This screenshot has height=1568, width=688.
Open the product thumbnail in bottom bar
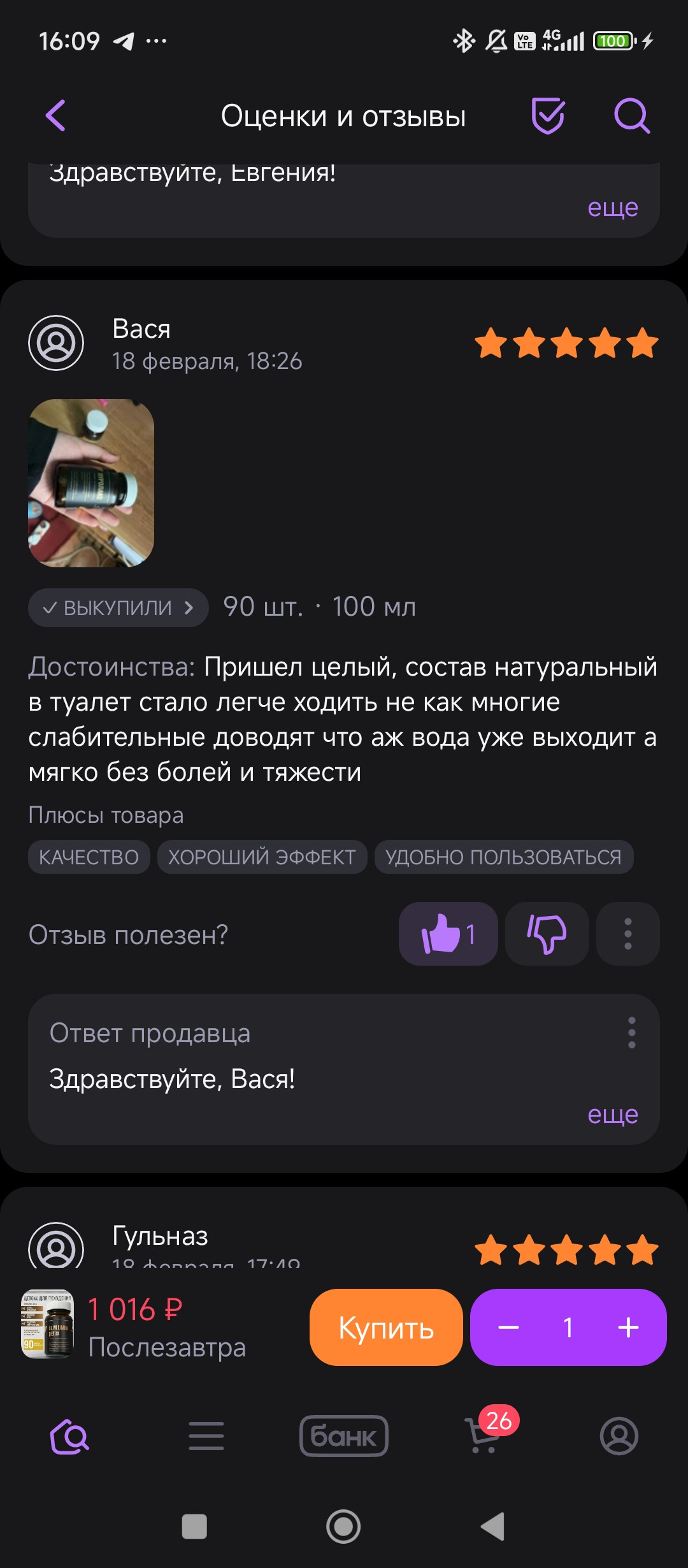48,1325
